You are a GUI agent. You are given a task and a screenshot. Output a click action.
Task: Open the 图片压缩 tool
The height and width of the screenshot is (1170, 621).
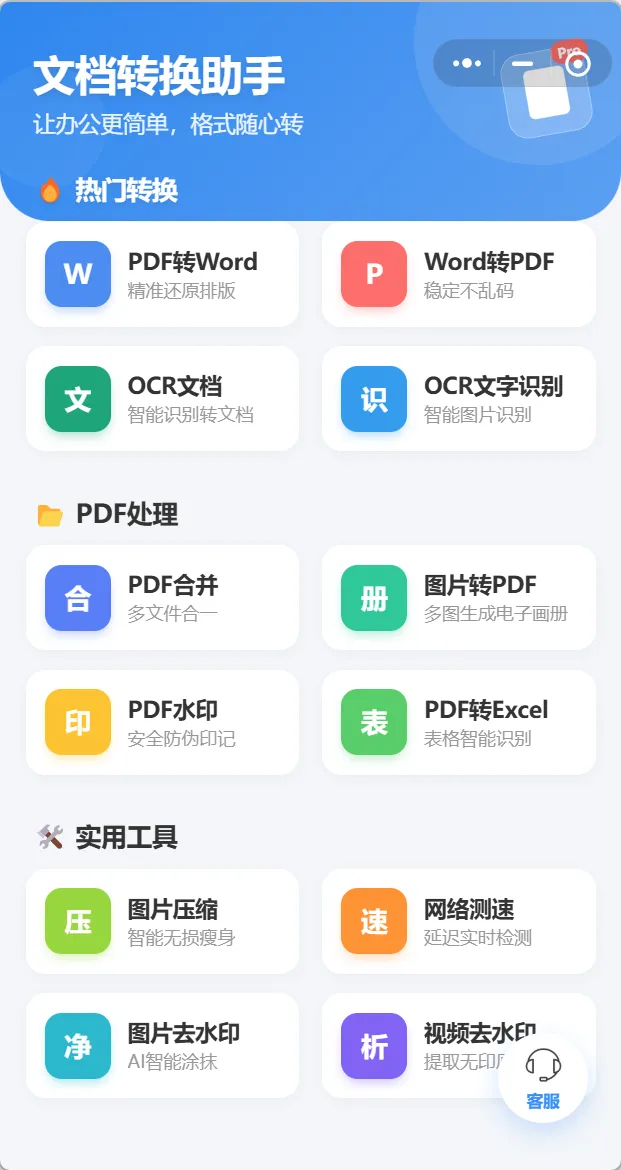(x=162, y=921)
